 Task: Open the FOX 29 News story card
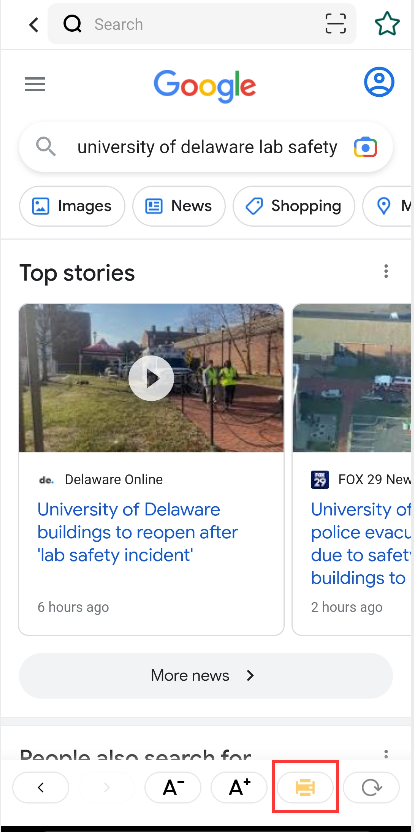pos(352,470)
